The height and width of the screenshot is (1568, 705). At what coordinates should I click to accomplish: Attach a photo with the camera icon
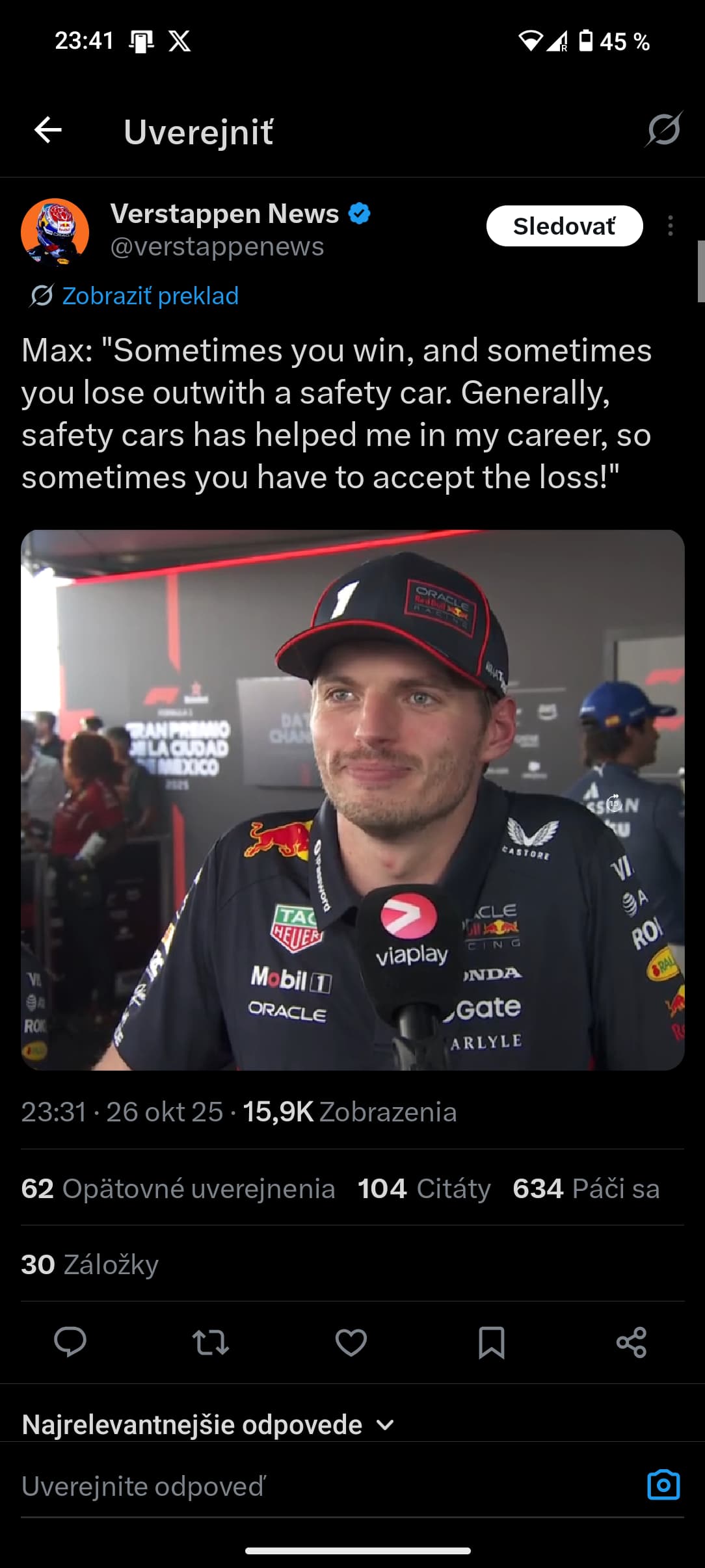663,1485
